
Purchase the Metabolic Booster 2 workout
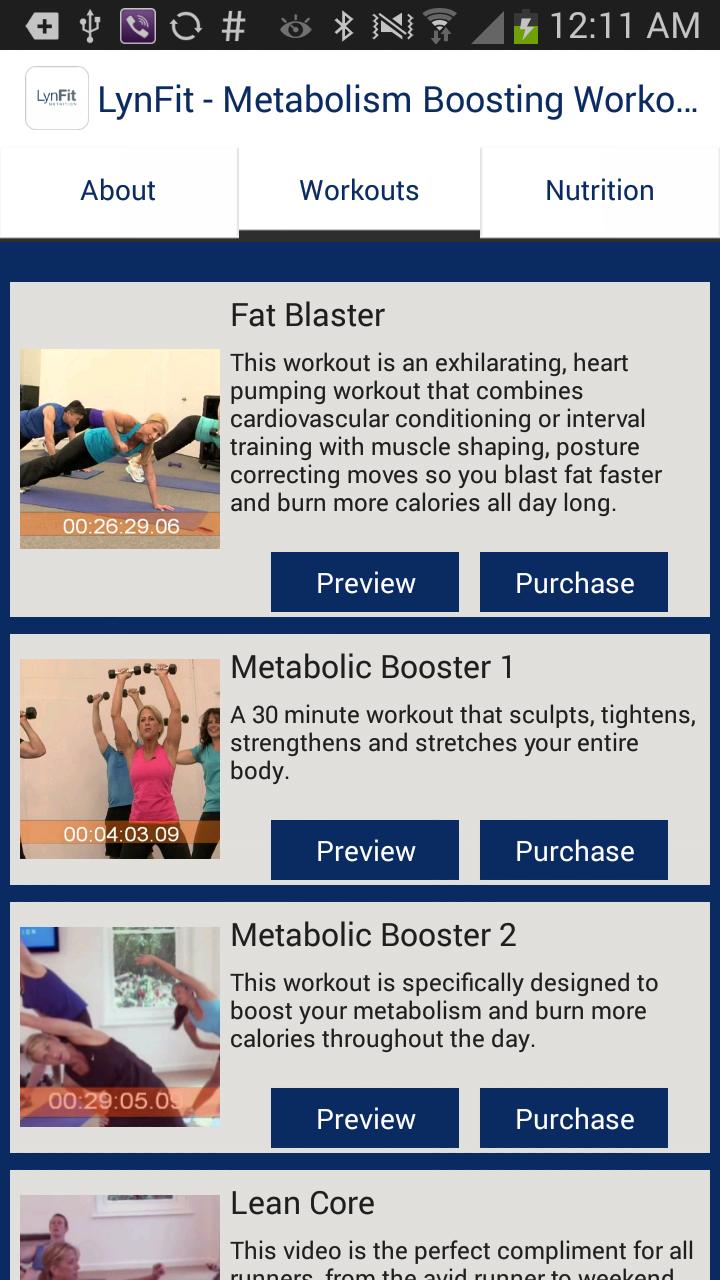pos(573,1118)
